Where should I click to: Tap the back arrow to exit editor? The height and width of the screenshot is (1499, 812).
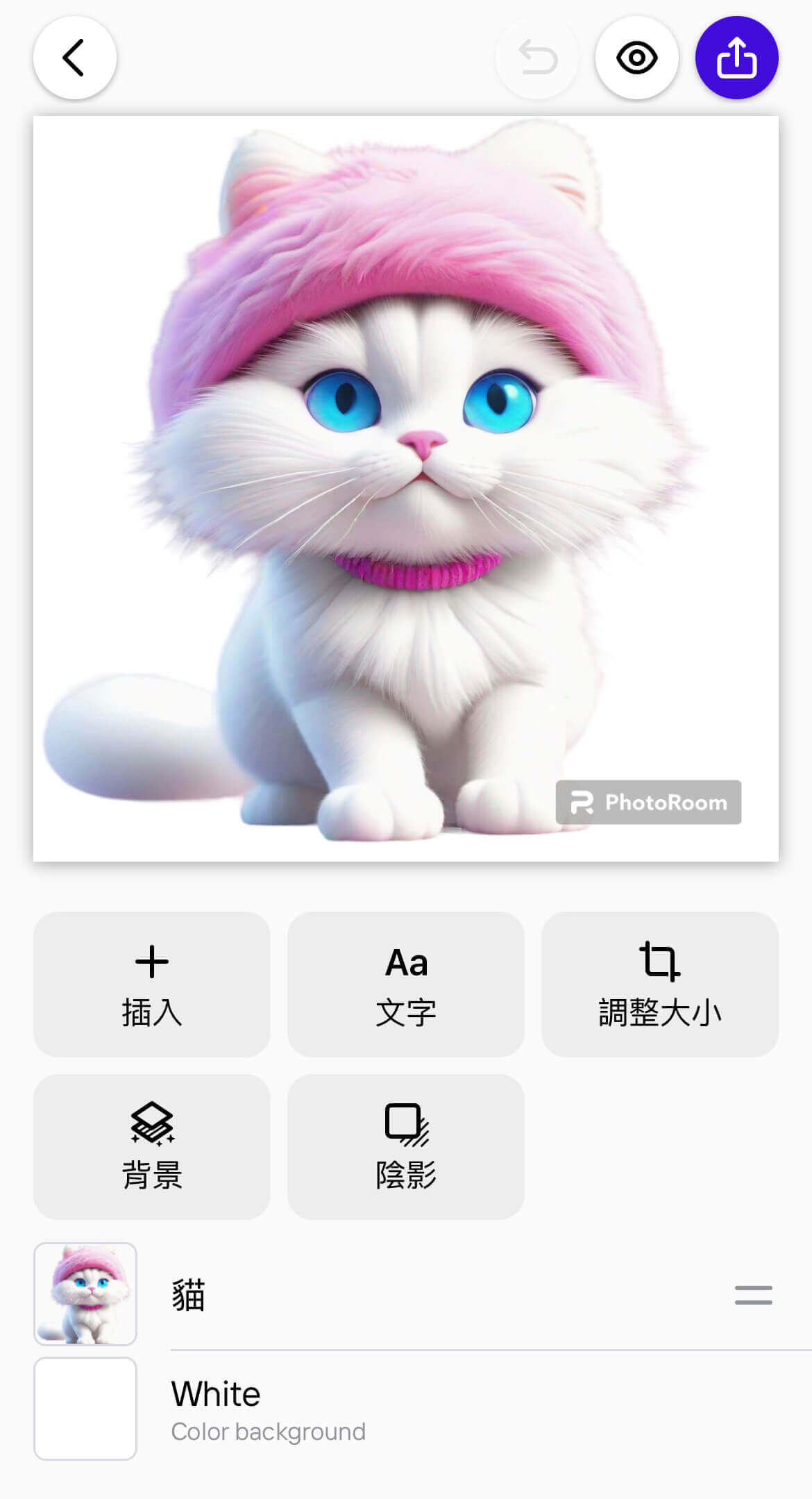point(74,58)
